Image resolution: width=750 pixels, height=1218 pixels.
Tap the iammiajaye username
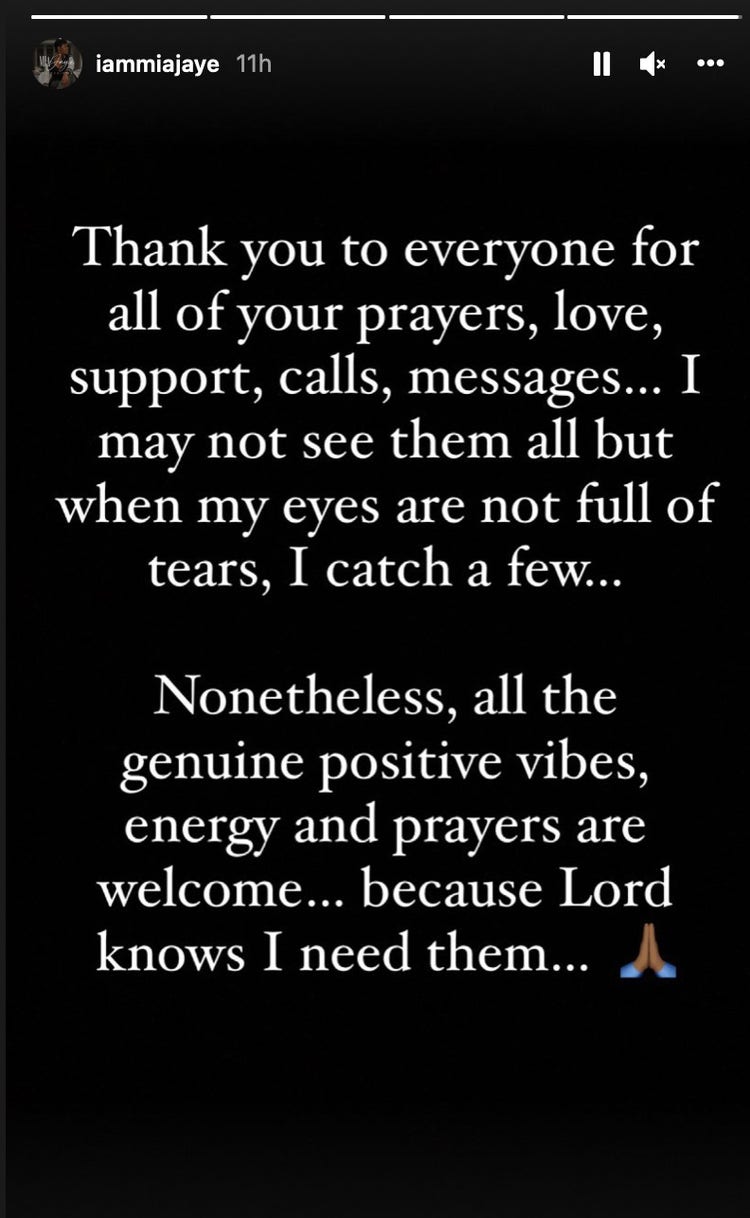click(x=157, y=64)
